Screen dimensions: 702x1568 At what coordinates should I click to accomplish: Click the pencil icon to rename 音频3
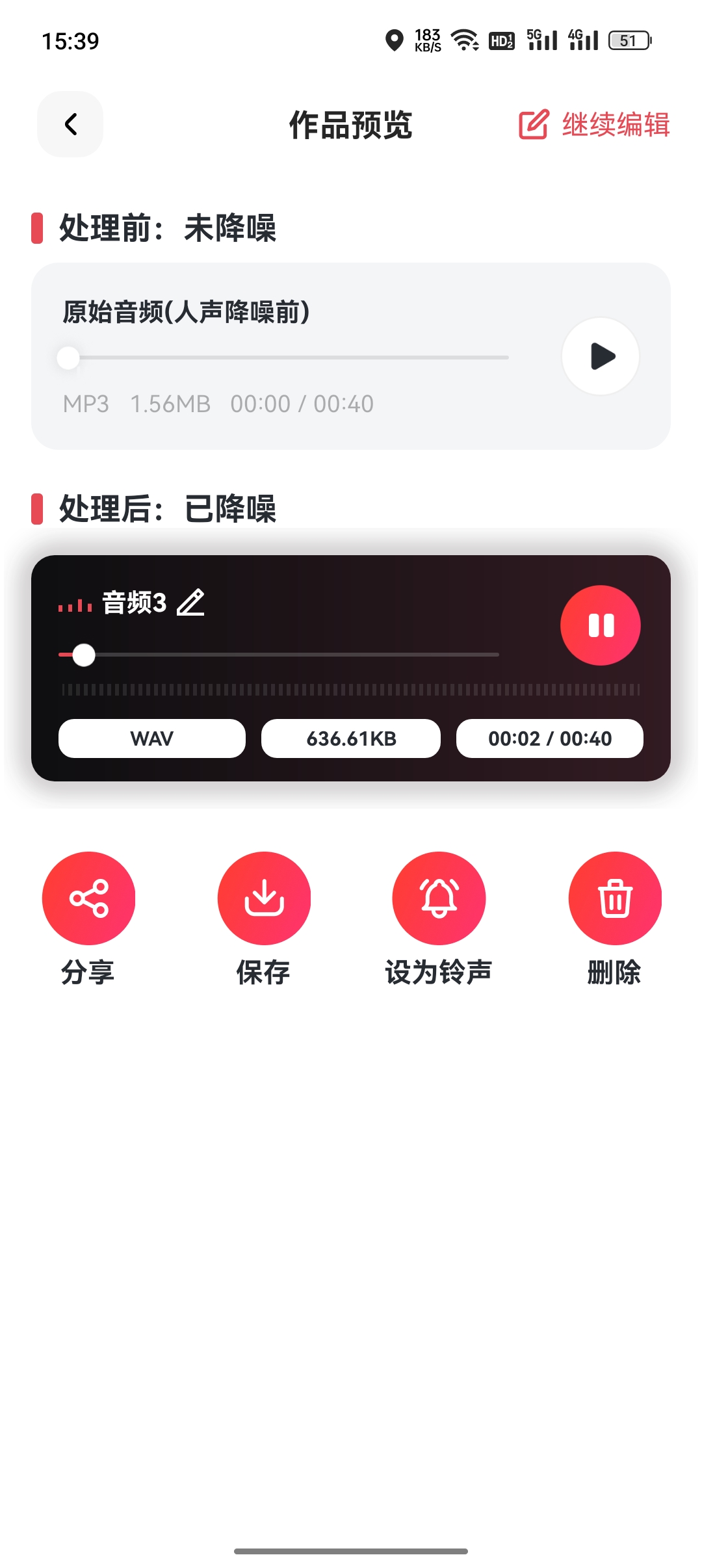point(189,605)
